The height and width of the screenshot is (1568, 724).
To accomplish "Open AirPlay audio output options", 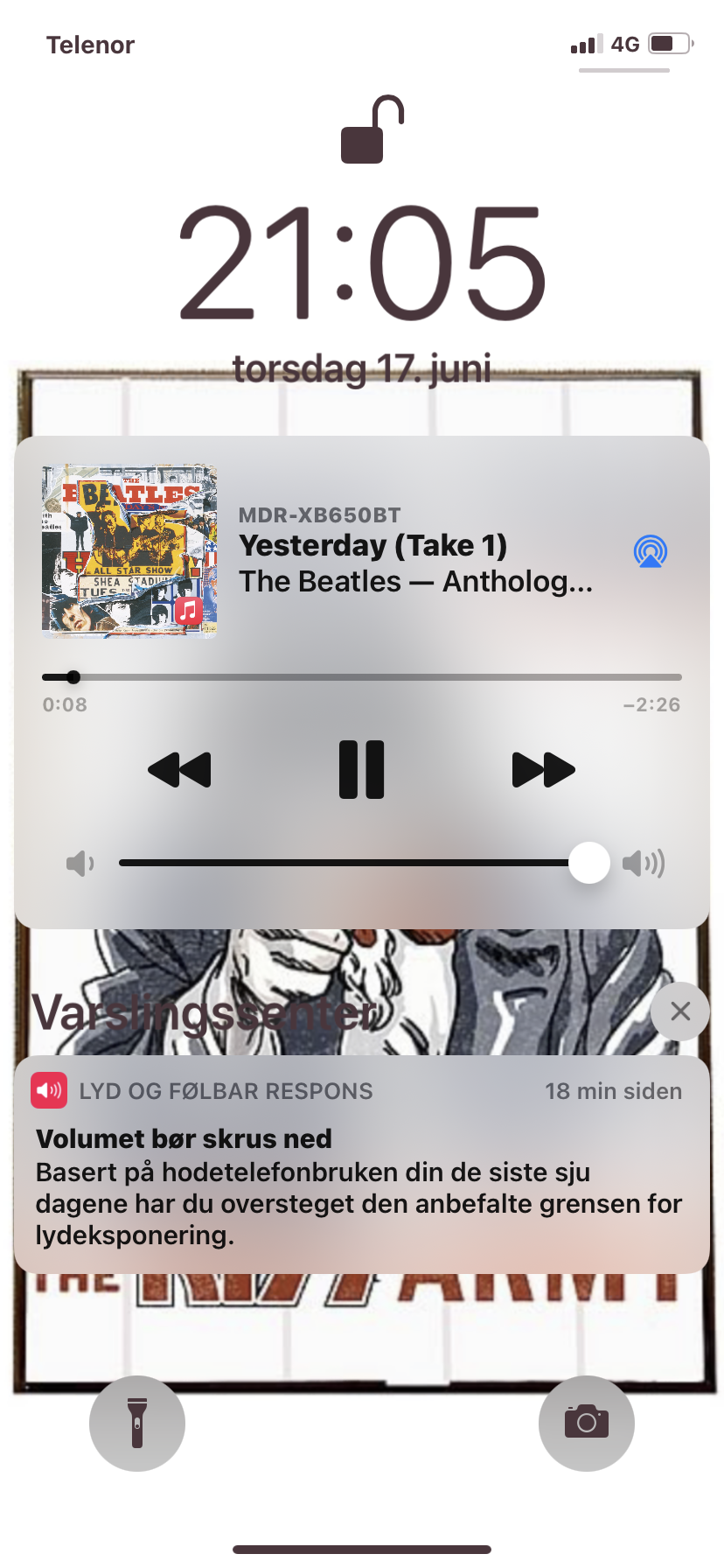I will pos(650,551).
